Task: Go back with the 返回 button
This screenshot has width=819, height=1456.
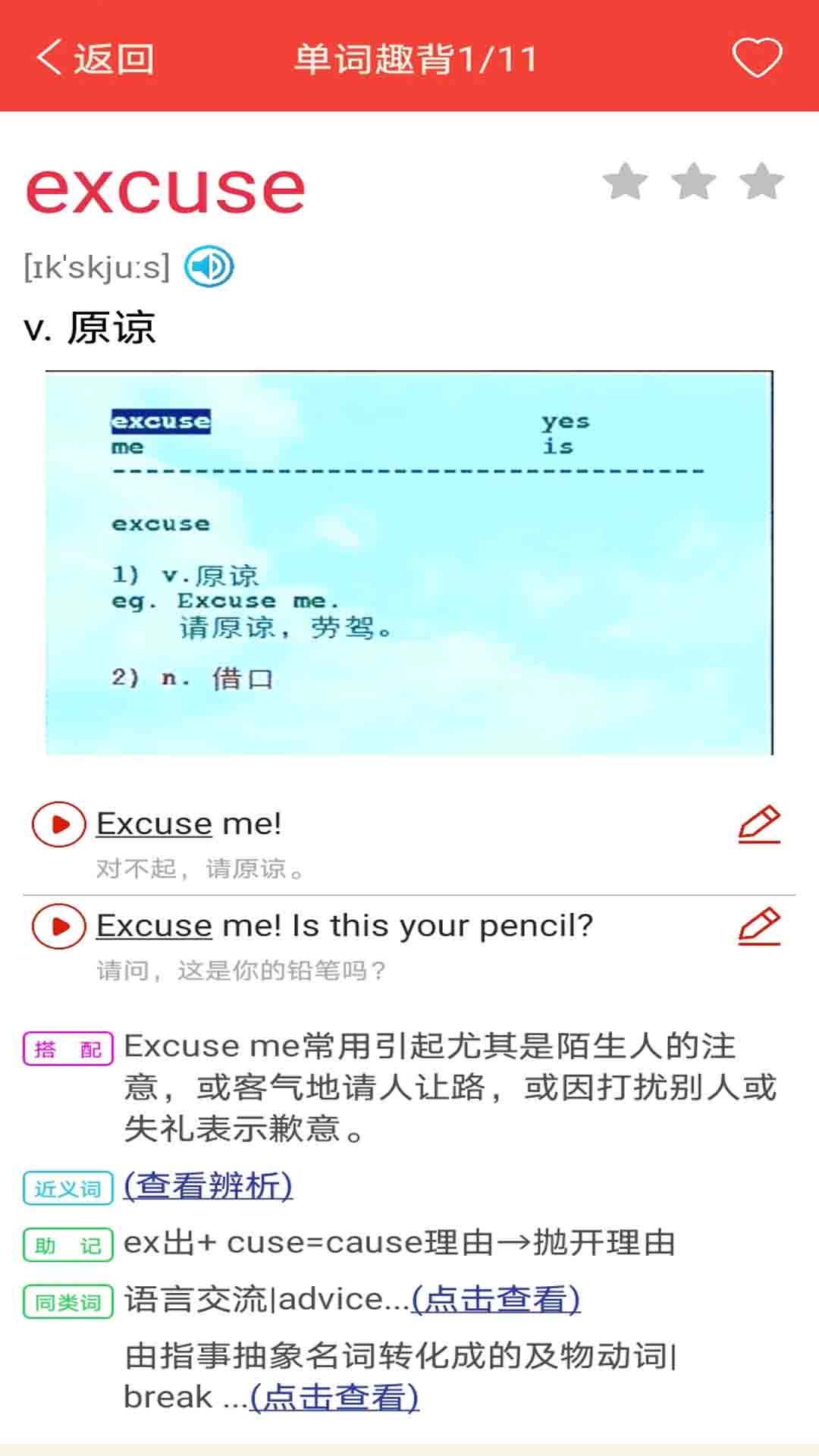Action: tap(95, 58)
